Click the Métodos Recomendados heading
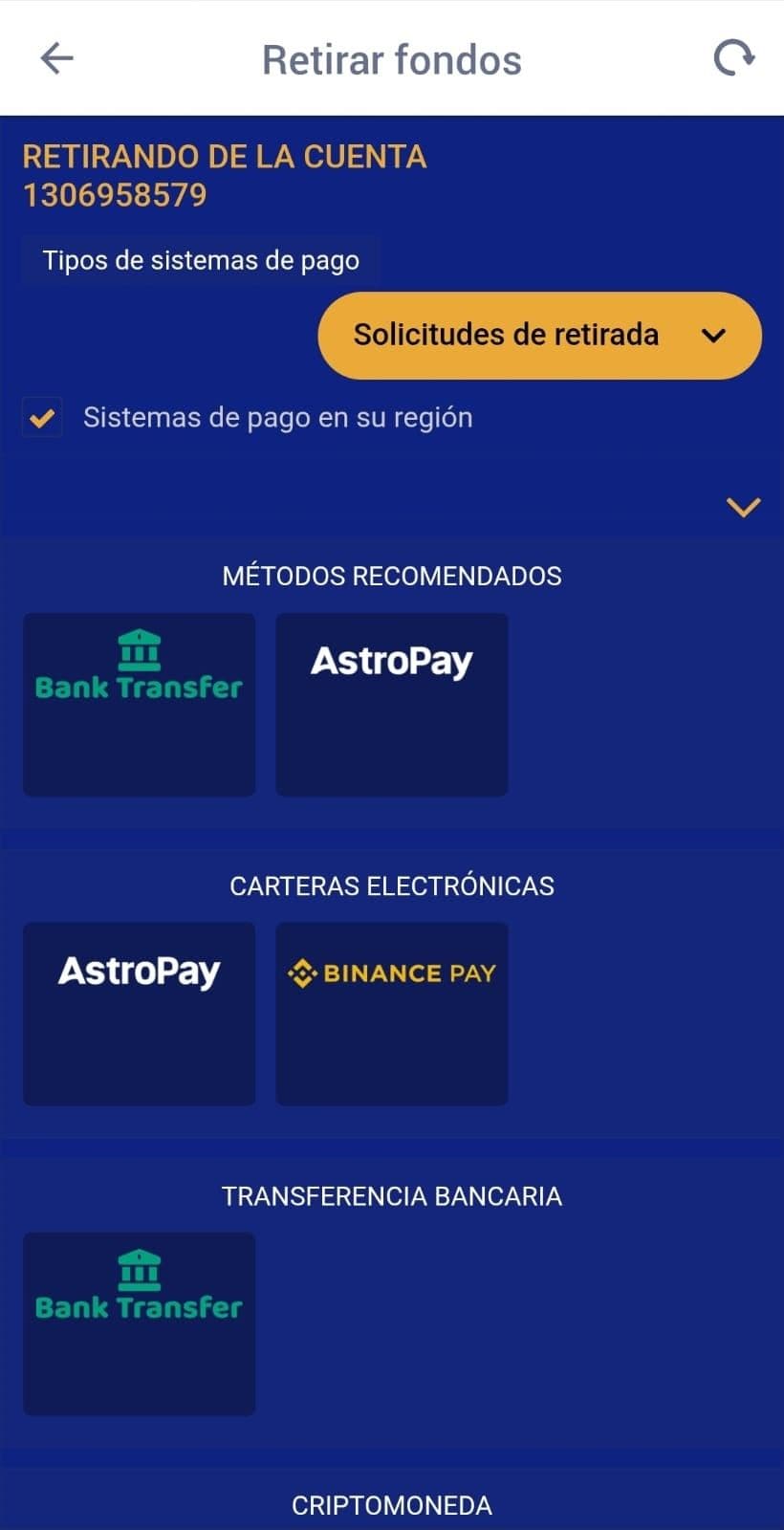 [391, 576]
